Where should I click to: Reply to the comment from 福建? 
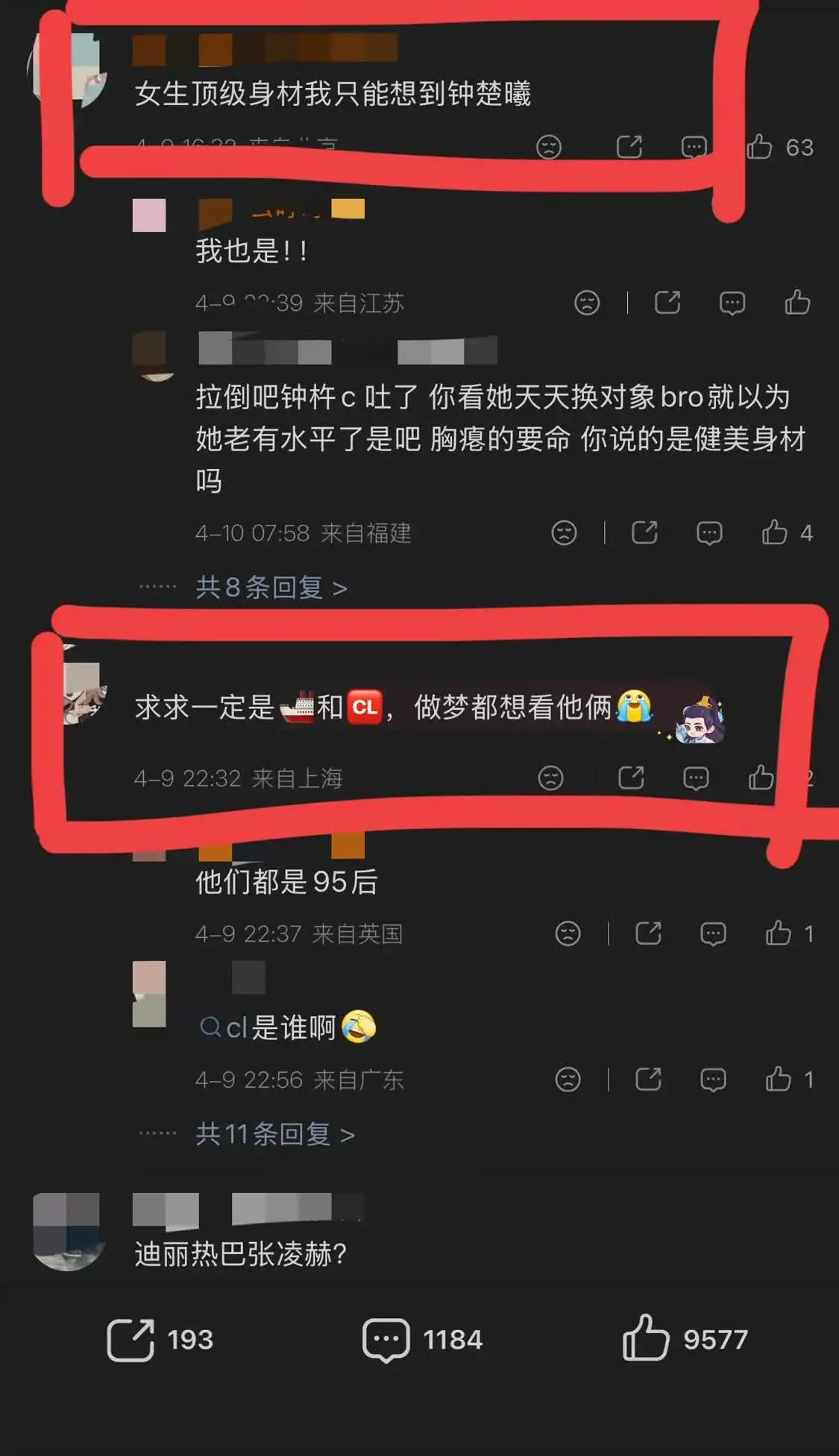tap(708, 532)
